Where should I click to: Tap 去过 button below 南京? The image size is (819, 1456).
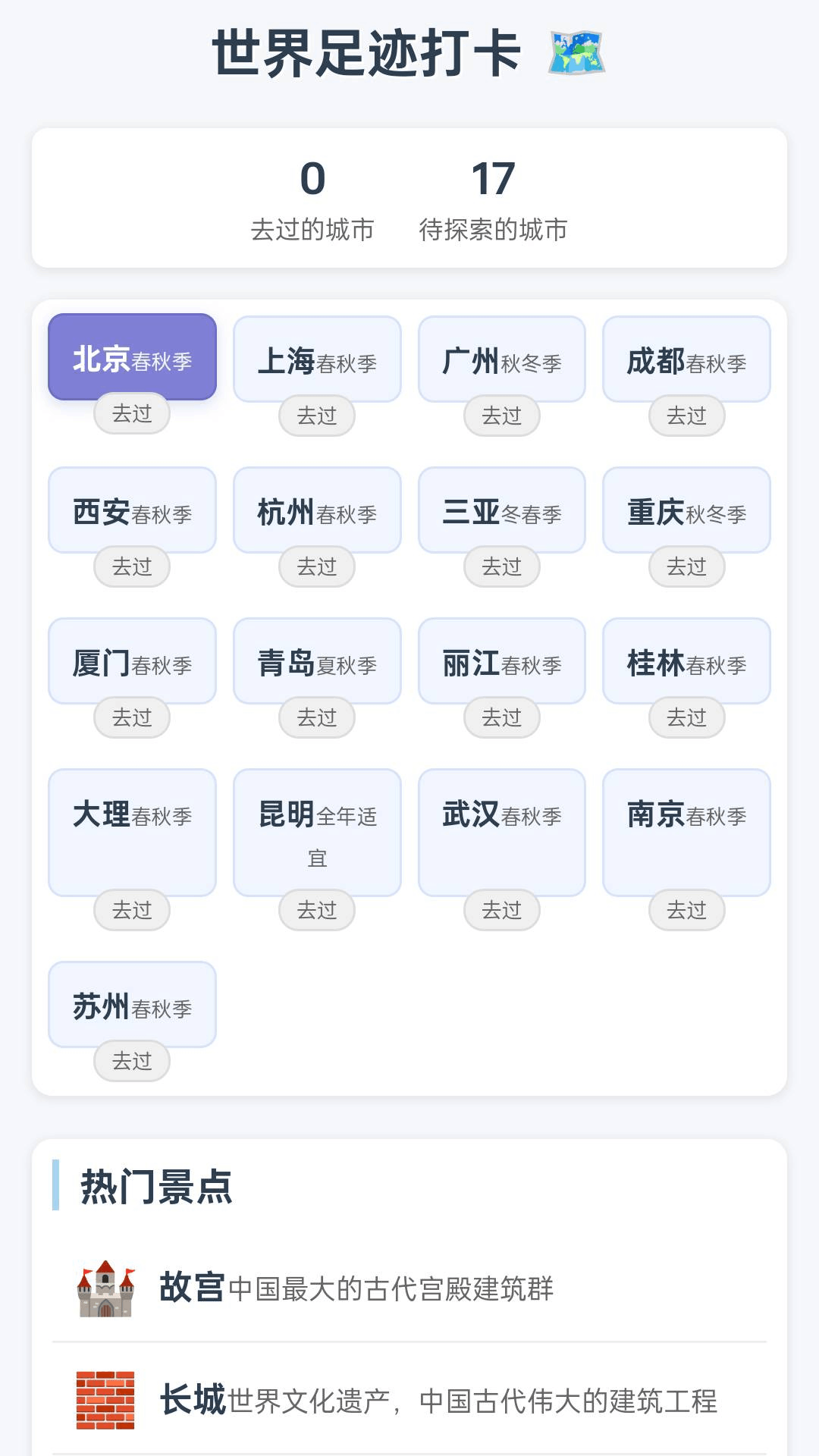tap(686, 910)
